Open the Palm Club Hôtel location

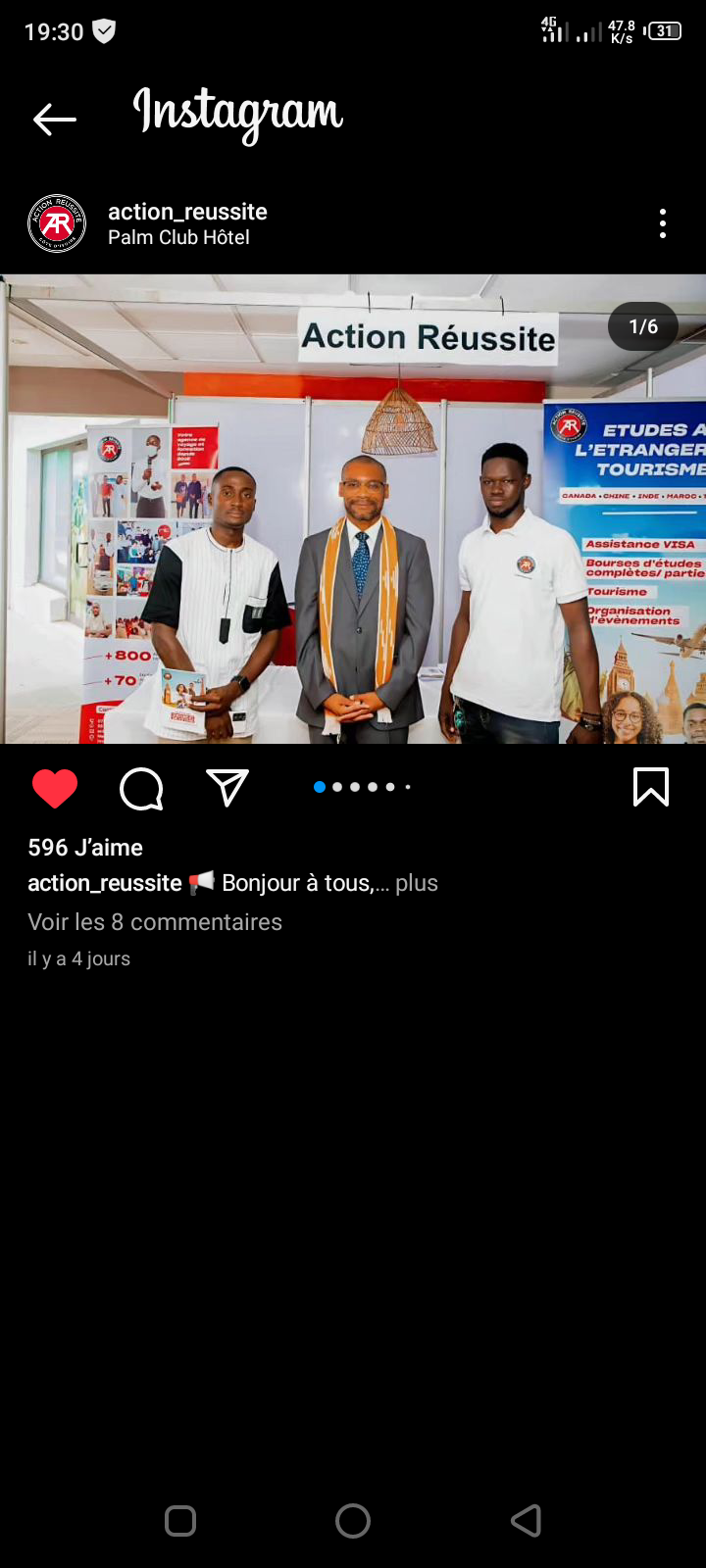pos(178,238)
